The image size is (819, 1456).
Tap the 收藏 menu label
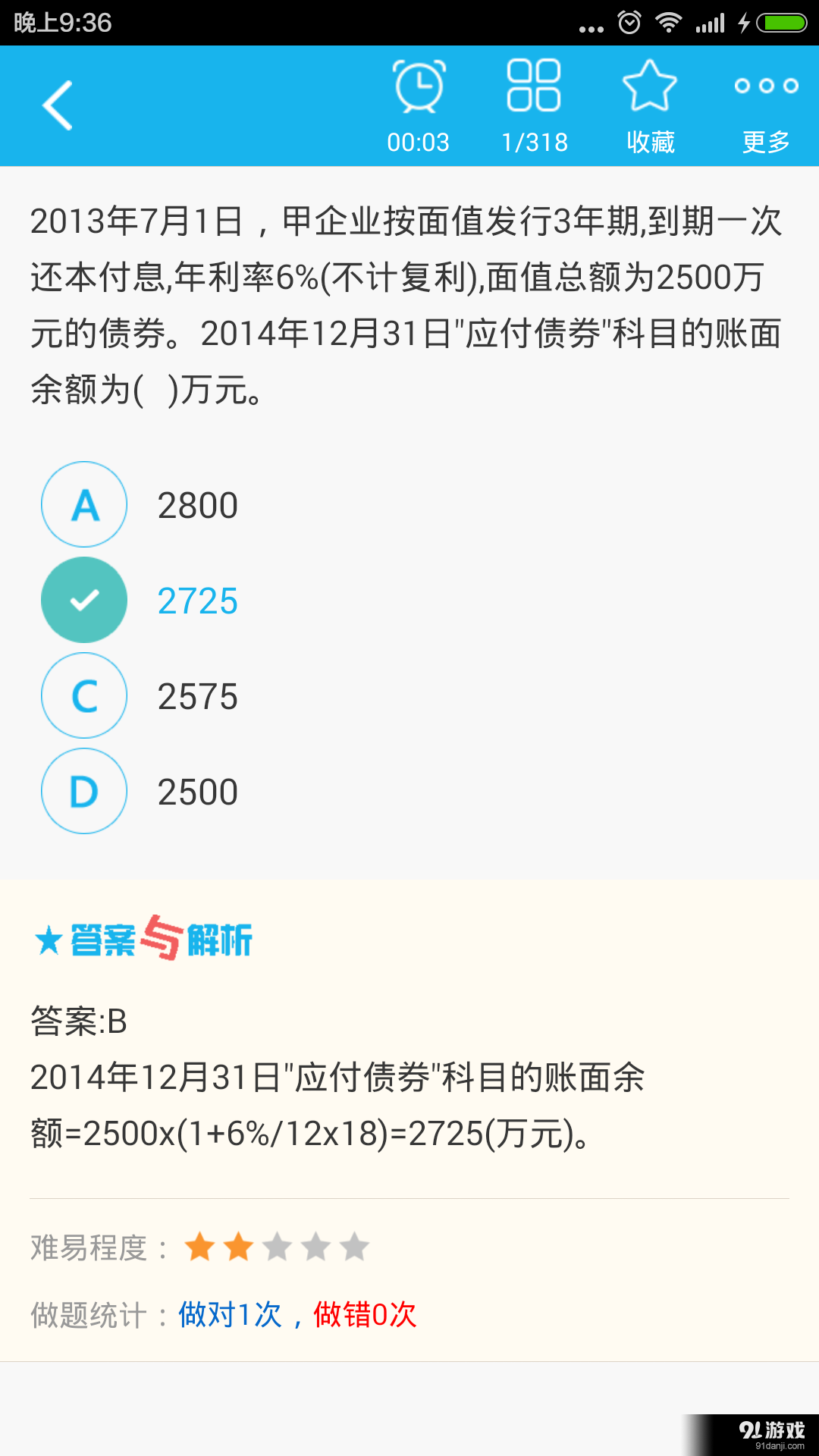tap(651, 142)
